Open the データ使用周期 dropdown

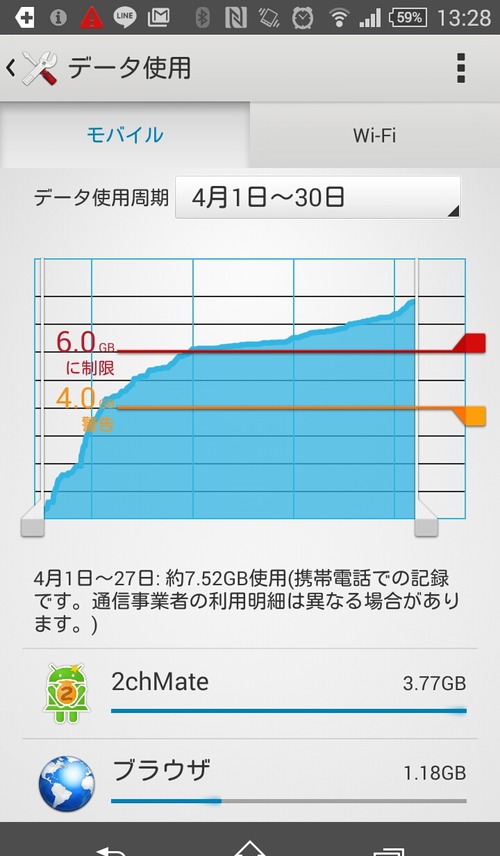point(317,197)
